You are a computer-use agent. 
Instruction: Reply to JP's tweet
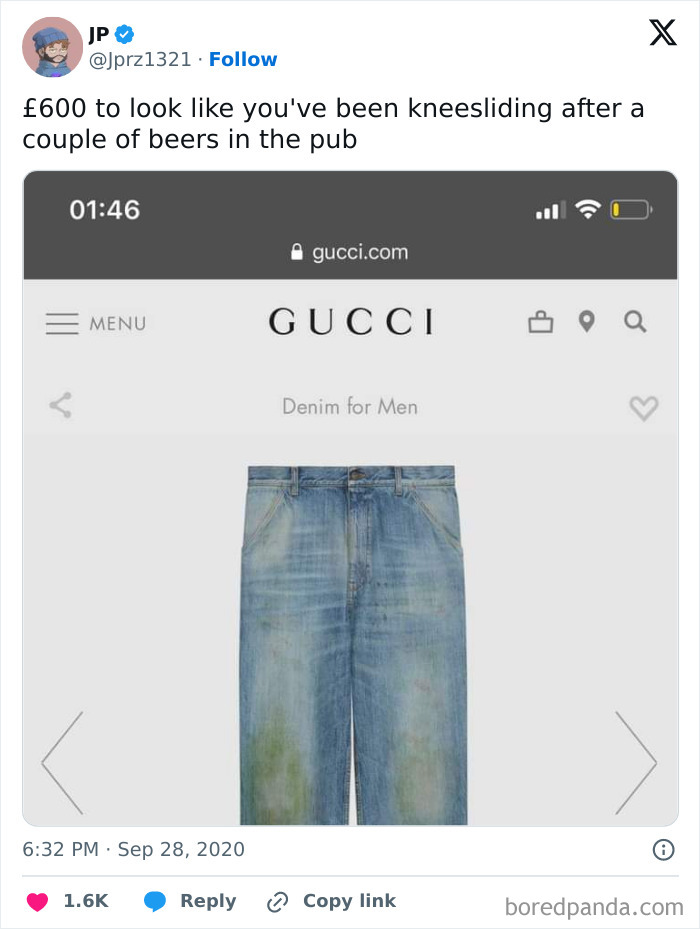[x=190, y=901]
